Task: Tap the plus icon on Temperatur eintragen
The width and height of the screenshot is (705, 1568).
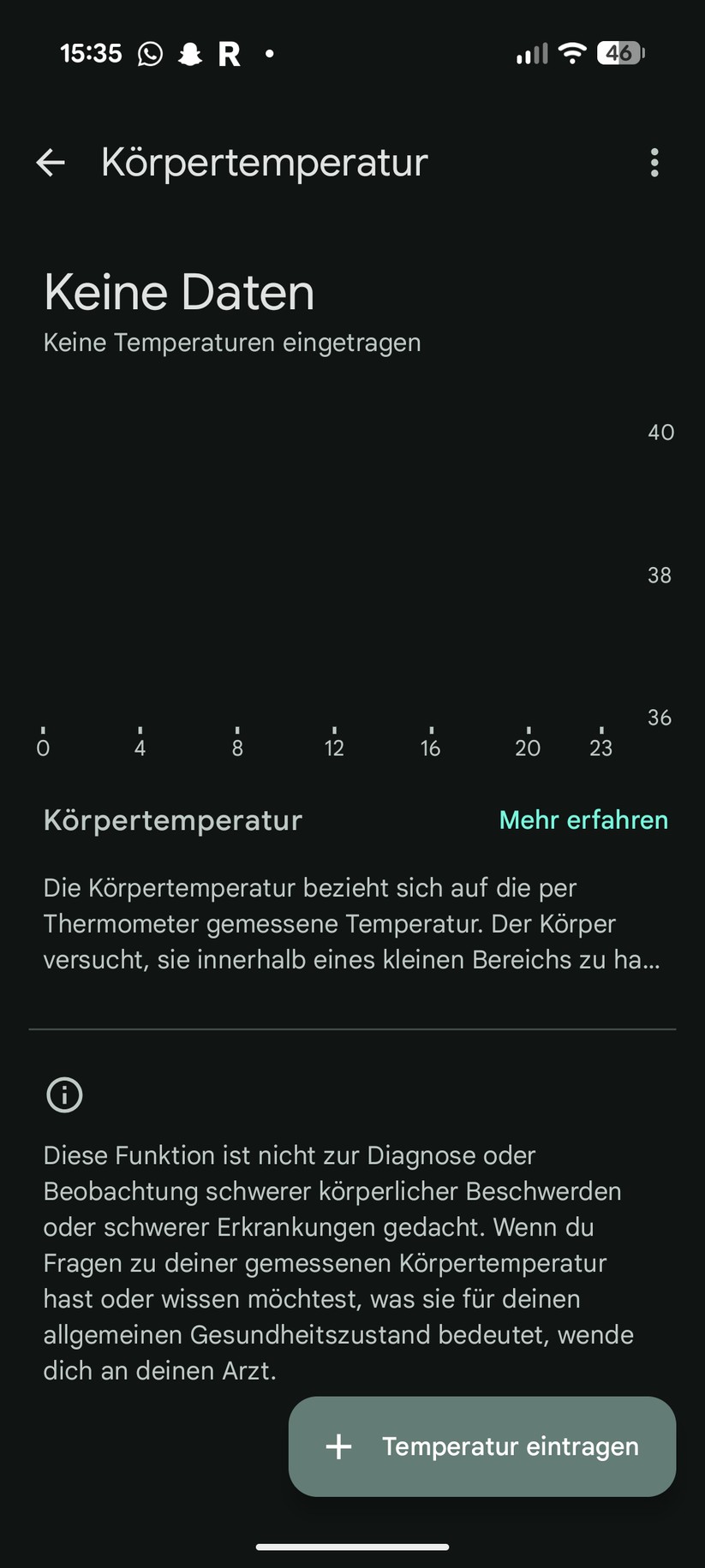Action: (339, 1446)
